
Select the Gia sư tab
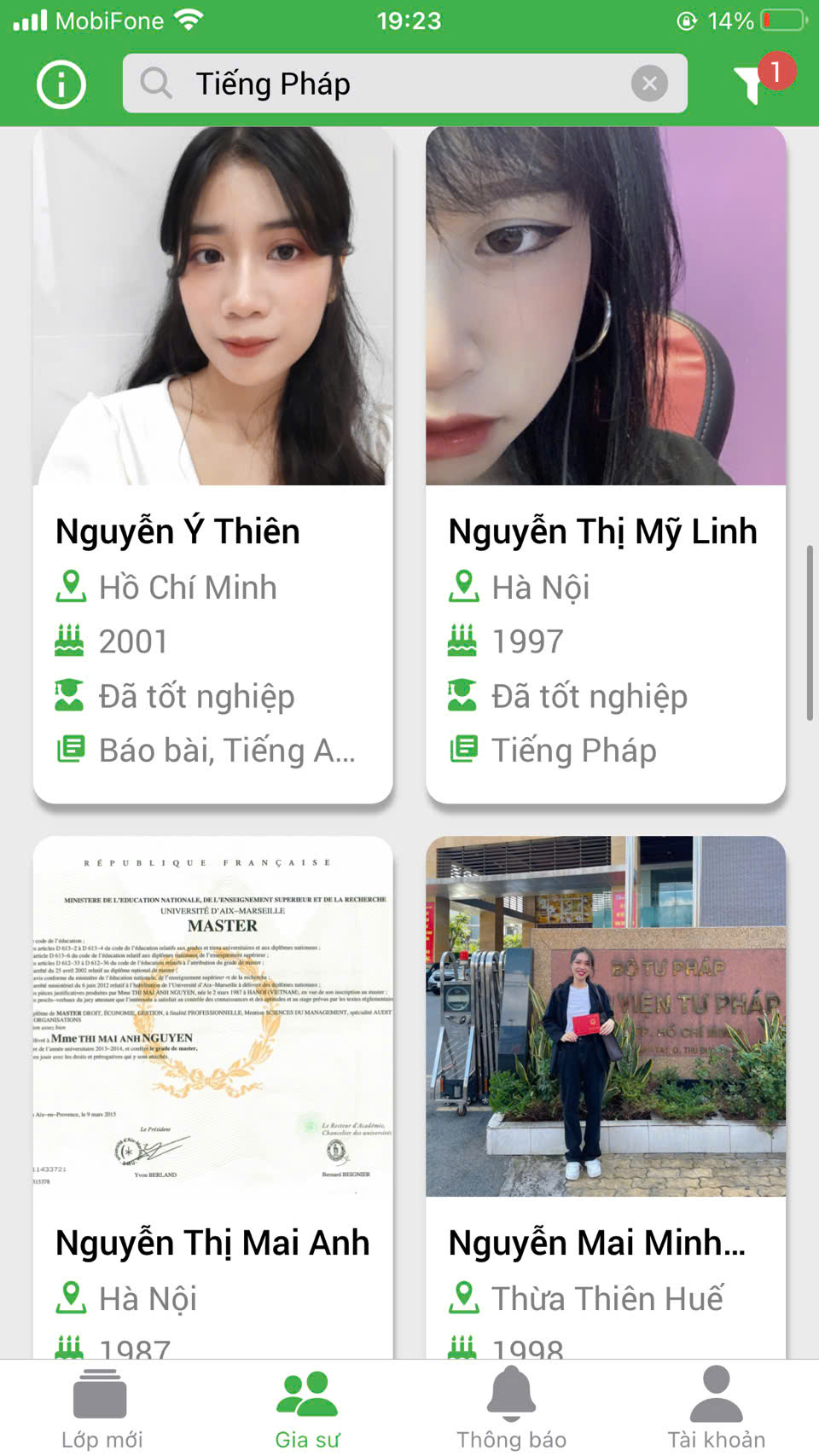(307, 1408)
